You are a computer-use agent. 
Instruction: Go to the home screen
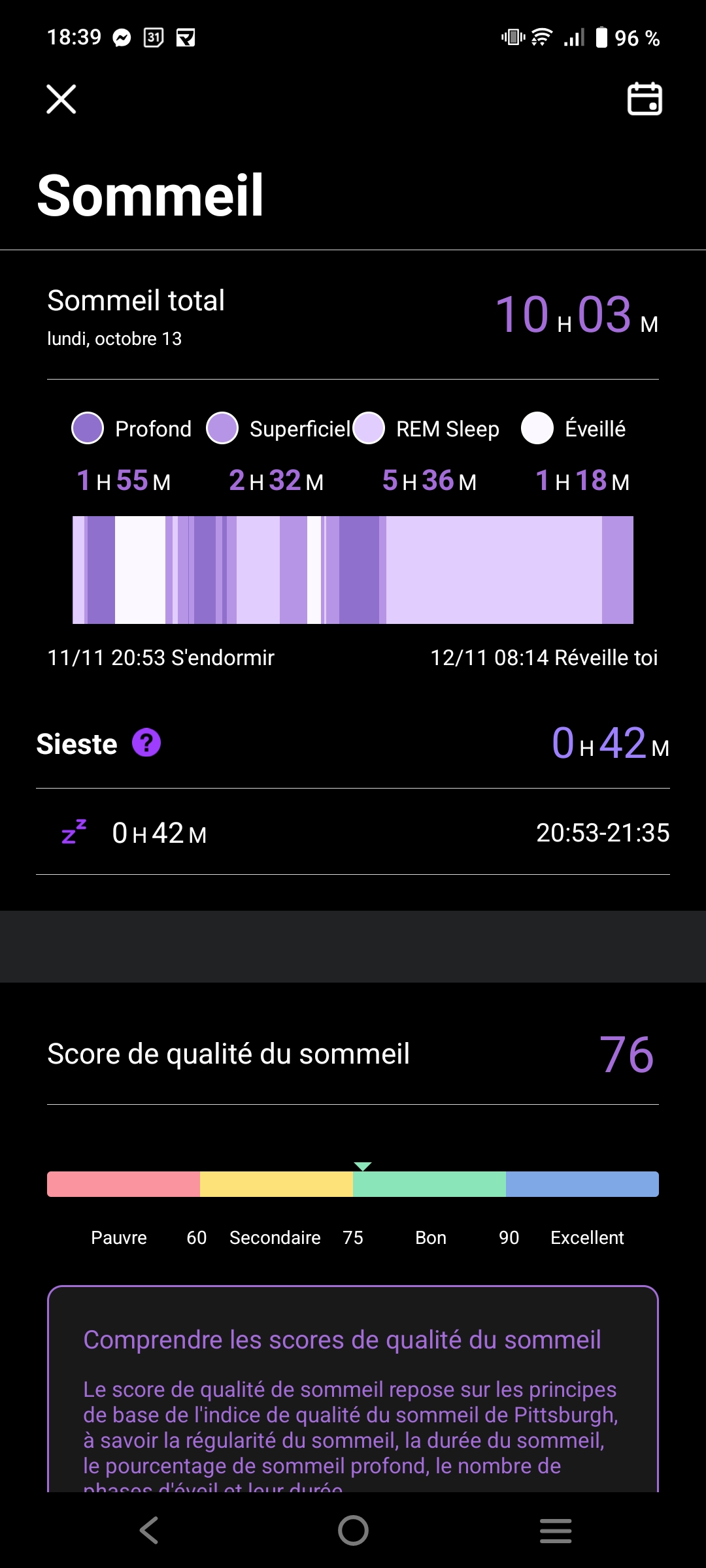pos(353,1530)
